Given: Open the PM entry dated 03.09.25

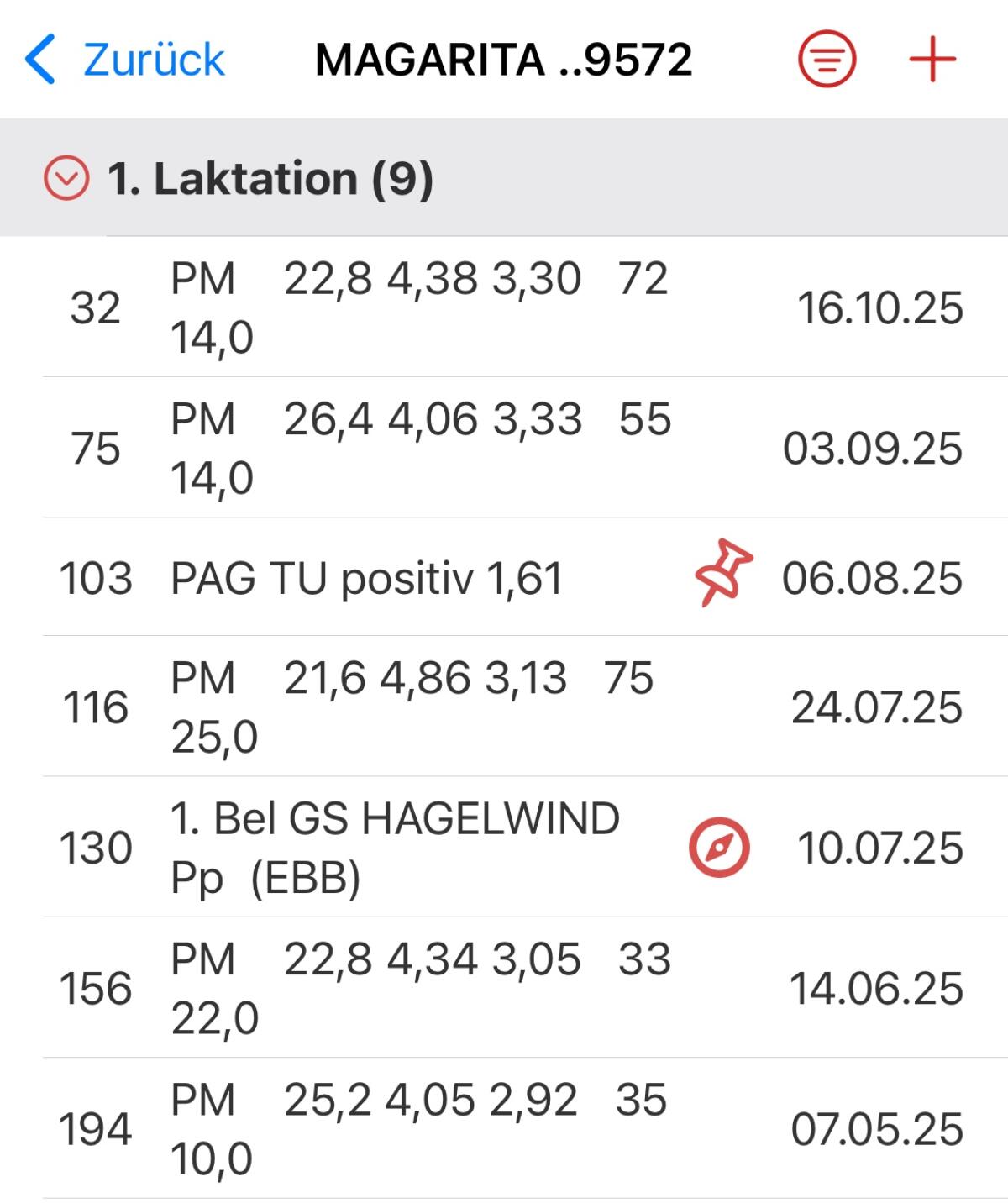Looking at the screenshot, I should point(504,448).
